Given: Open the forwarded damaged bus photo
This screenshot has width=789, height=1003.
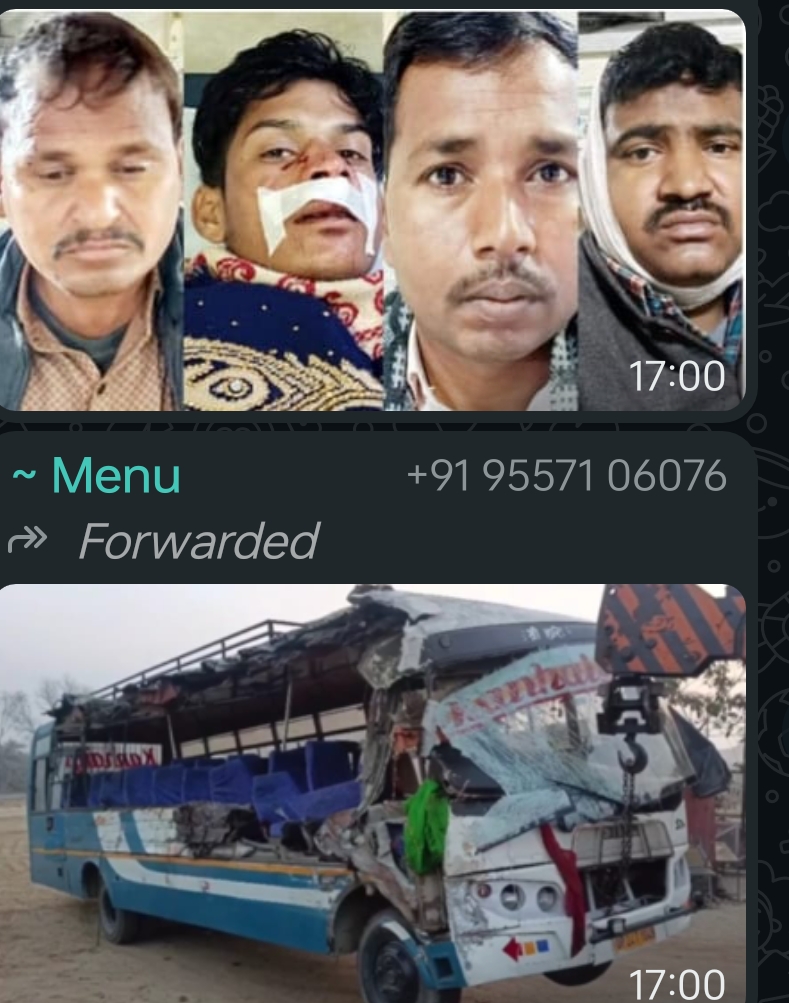Looking at the screenshot, I should tap(372, 790).
